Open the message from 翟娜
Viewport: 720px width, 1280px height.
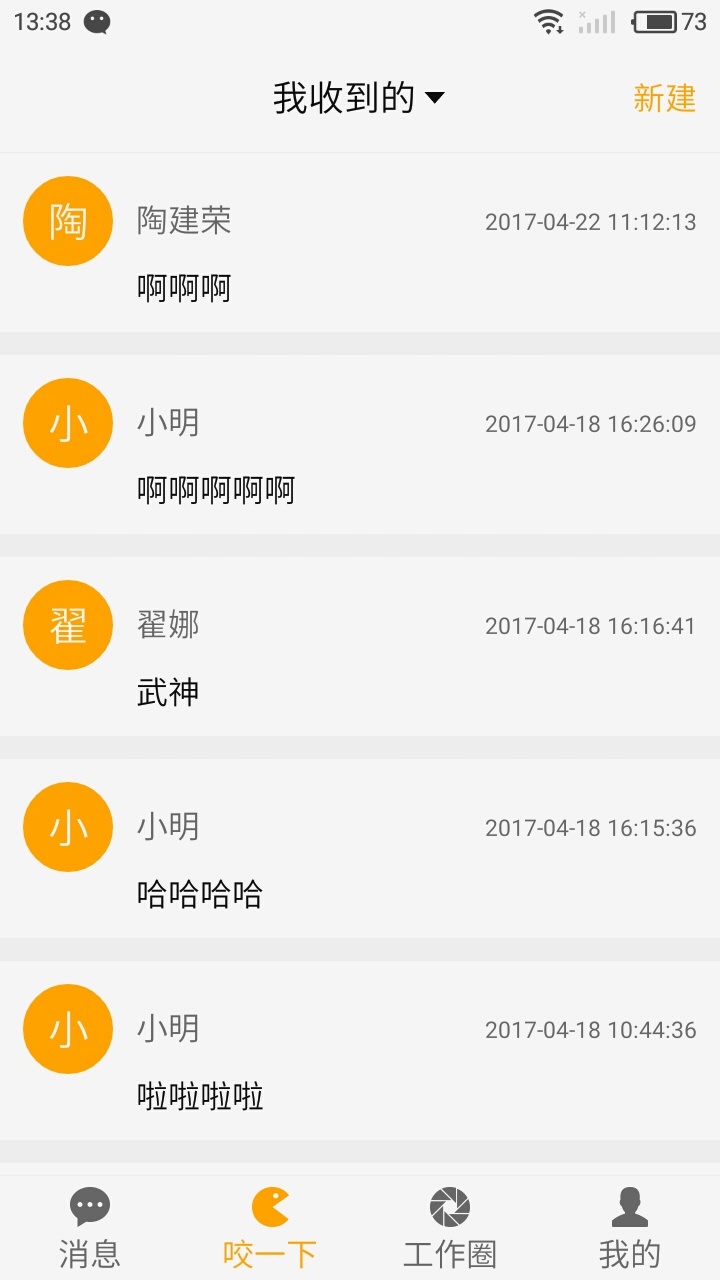[x=360, y=647]
